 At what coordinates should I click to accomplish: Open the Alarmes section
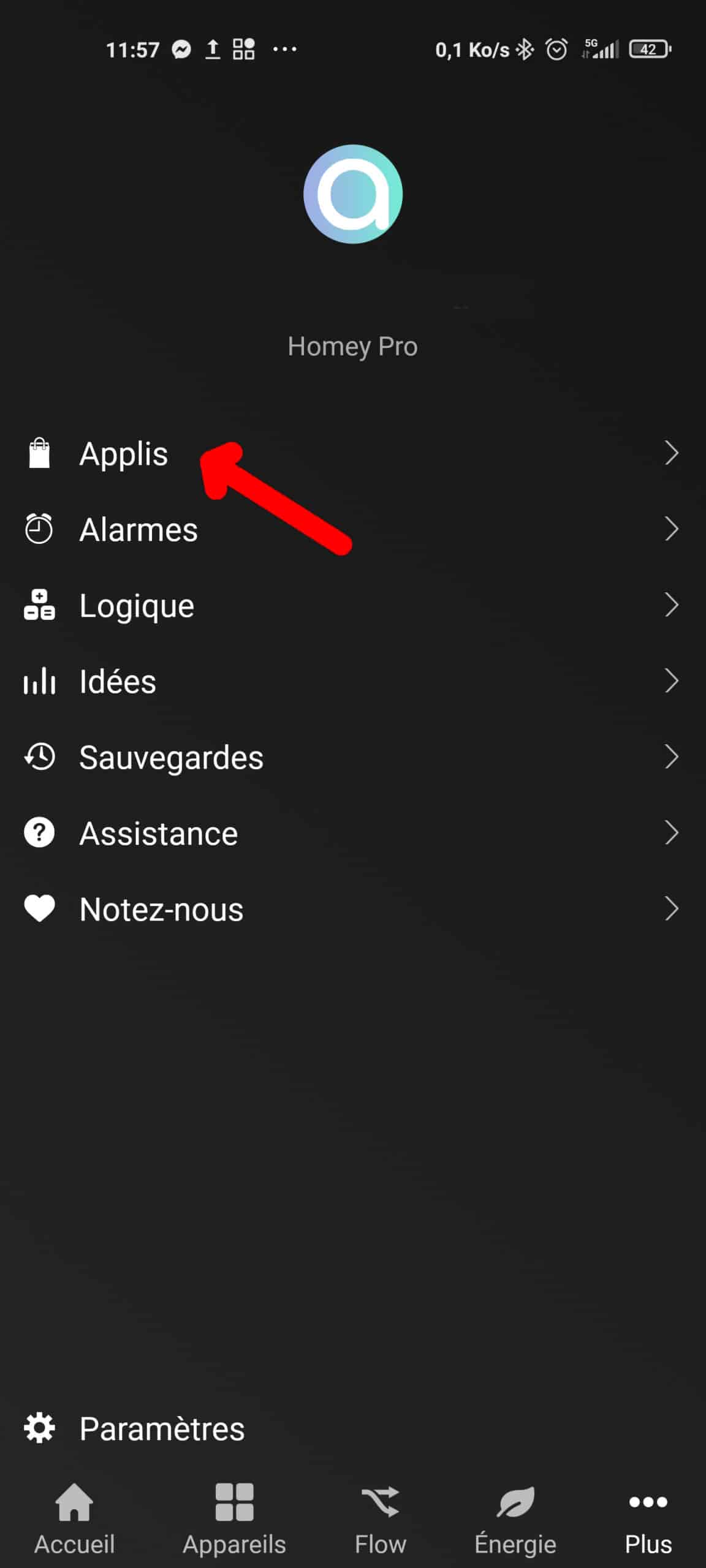pos(353,530)
